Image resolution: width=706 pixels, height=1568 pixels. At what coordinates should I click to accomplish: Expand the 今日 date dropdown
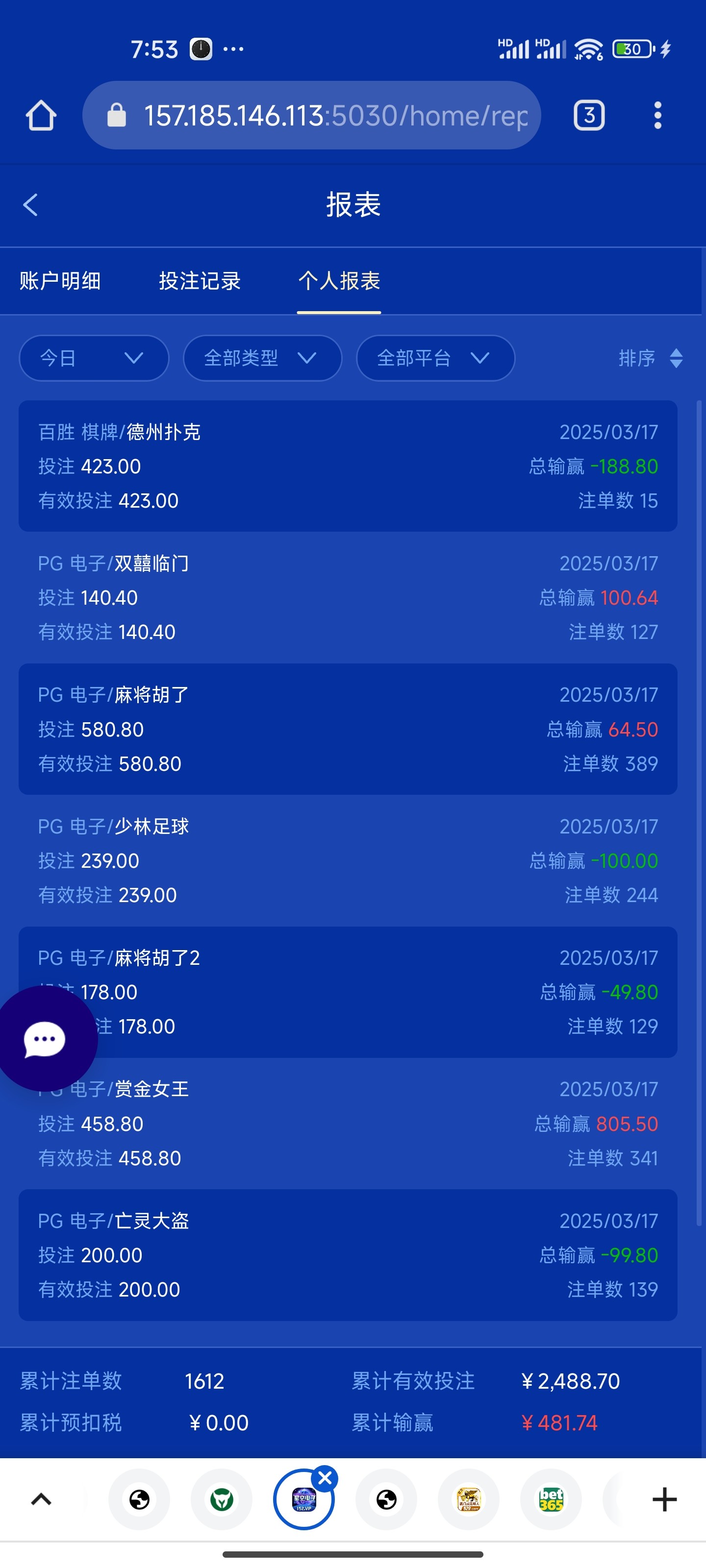tap(94, 358)
